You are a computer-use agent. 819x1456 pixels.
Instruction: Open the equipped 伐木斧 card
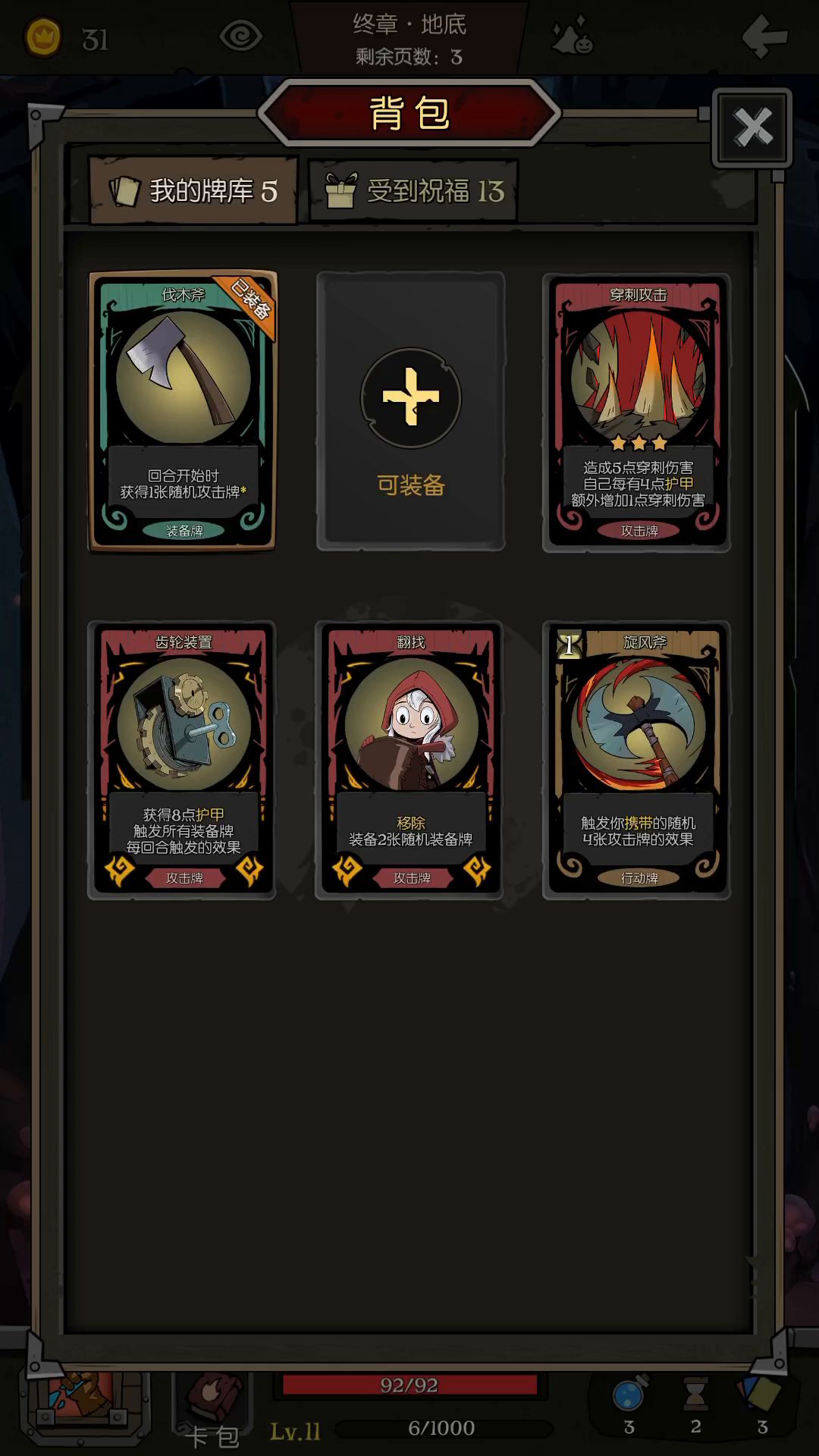tap(183, 410)
